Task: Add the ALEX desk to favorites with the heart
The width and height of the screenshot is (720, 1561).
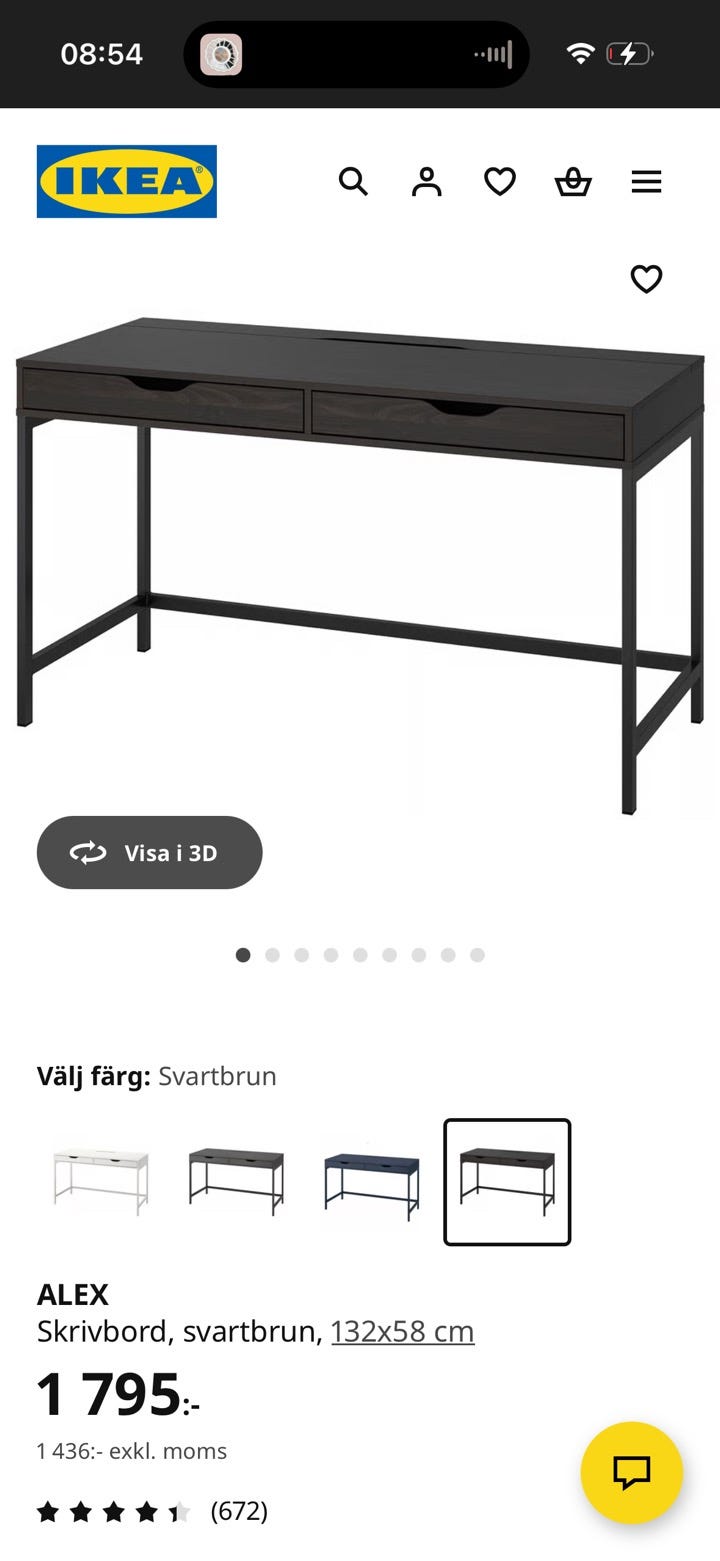Action: coord(647,280)
